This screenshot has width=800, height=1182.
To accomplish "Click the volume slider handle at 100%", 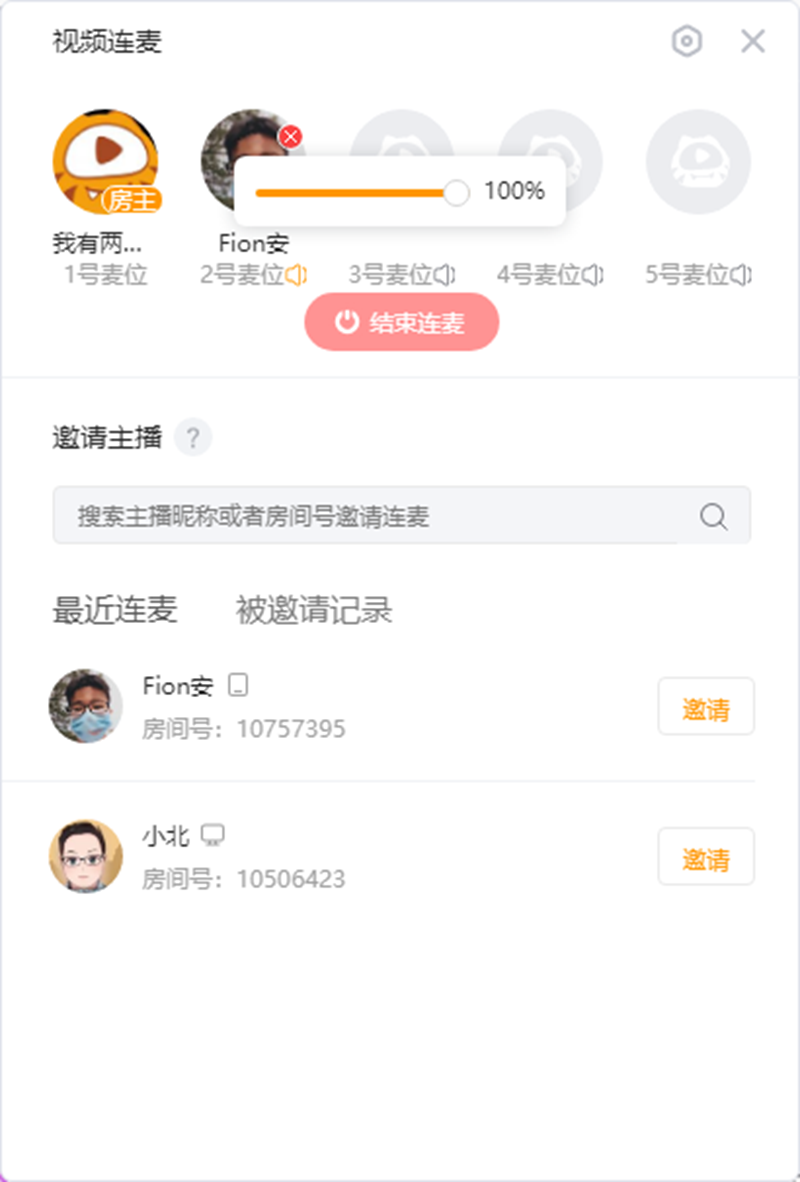I will tap(458, 193).
